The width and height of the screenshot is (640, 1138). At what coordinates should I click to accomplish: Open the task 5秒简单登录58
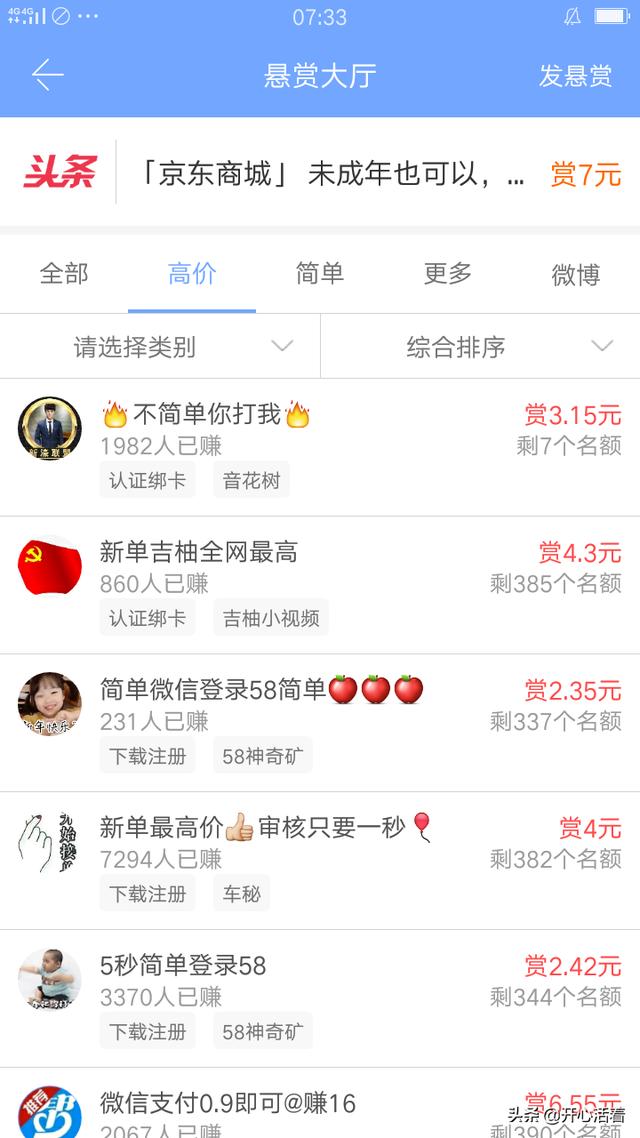(320, 999)
